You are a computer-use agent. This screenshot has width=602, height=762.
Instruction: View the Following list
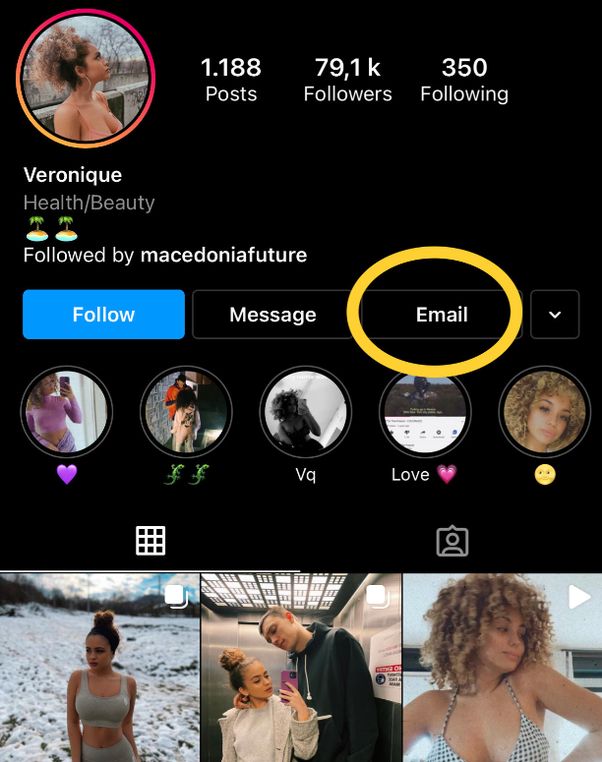464,80
